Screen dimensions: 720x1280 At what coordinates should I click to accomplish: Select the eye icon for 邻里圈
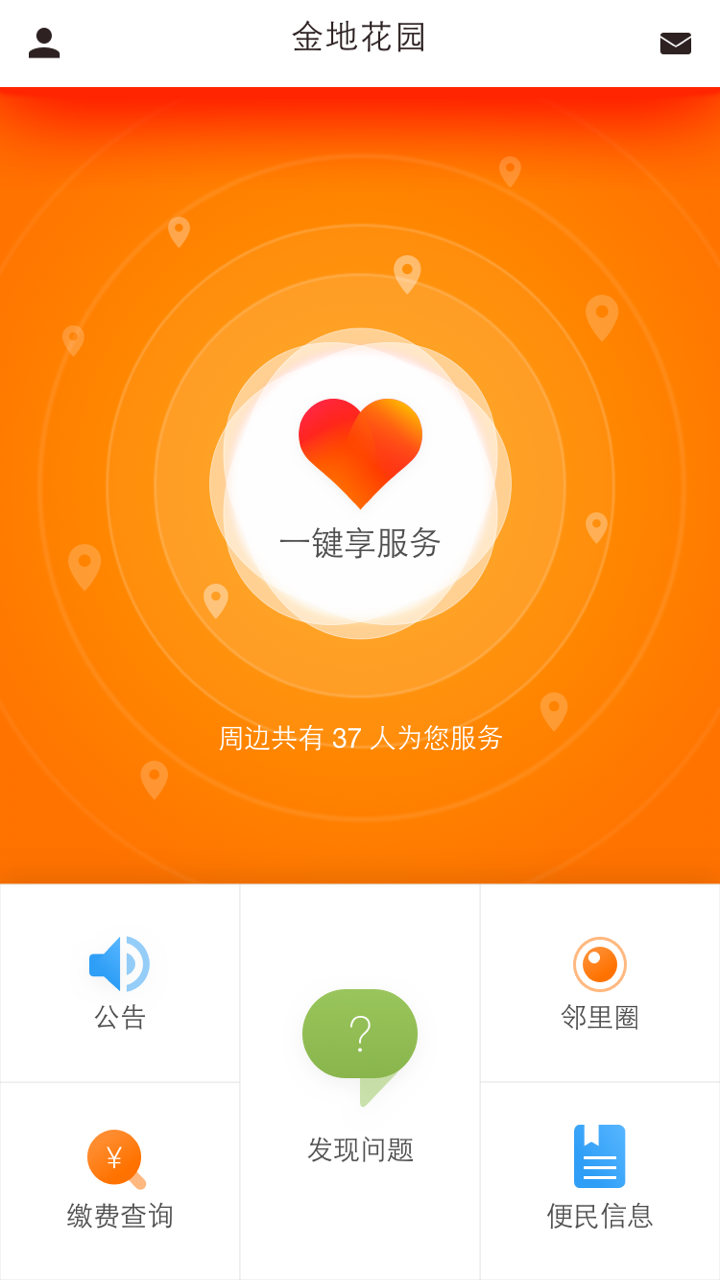(600, 962)
